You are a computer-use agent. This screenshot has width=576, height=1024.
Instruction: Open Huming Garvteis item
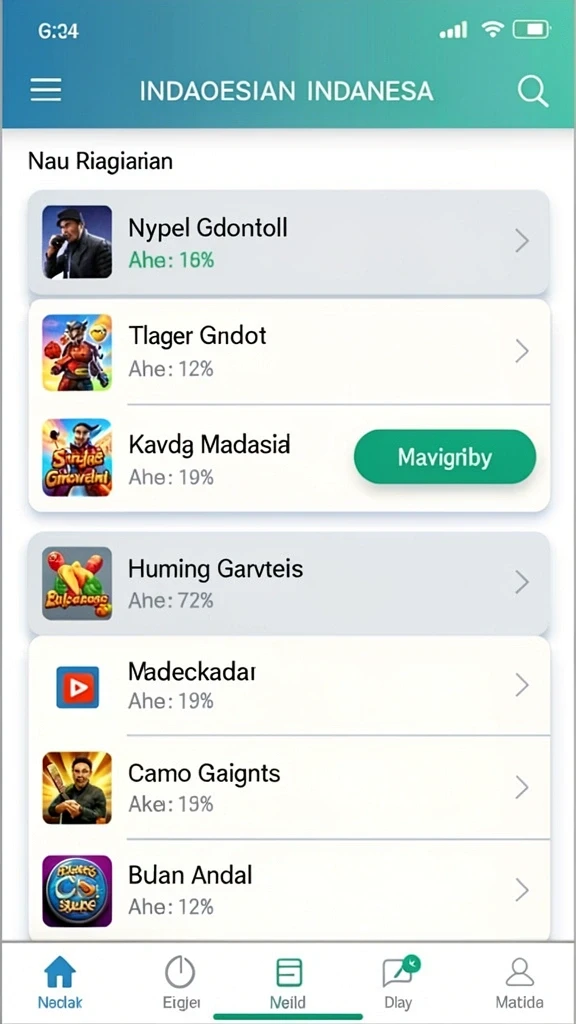point(289,583)
